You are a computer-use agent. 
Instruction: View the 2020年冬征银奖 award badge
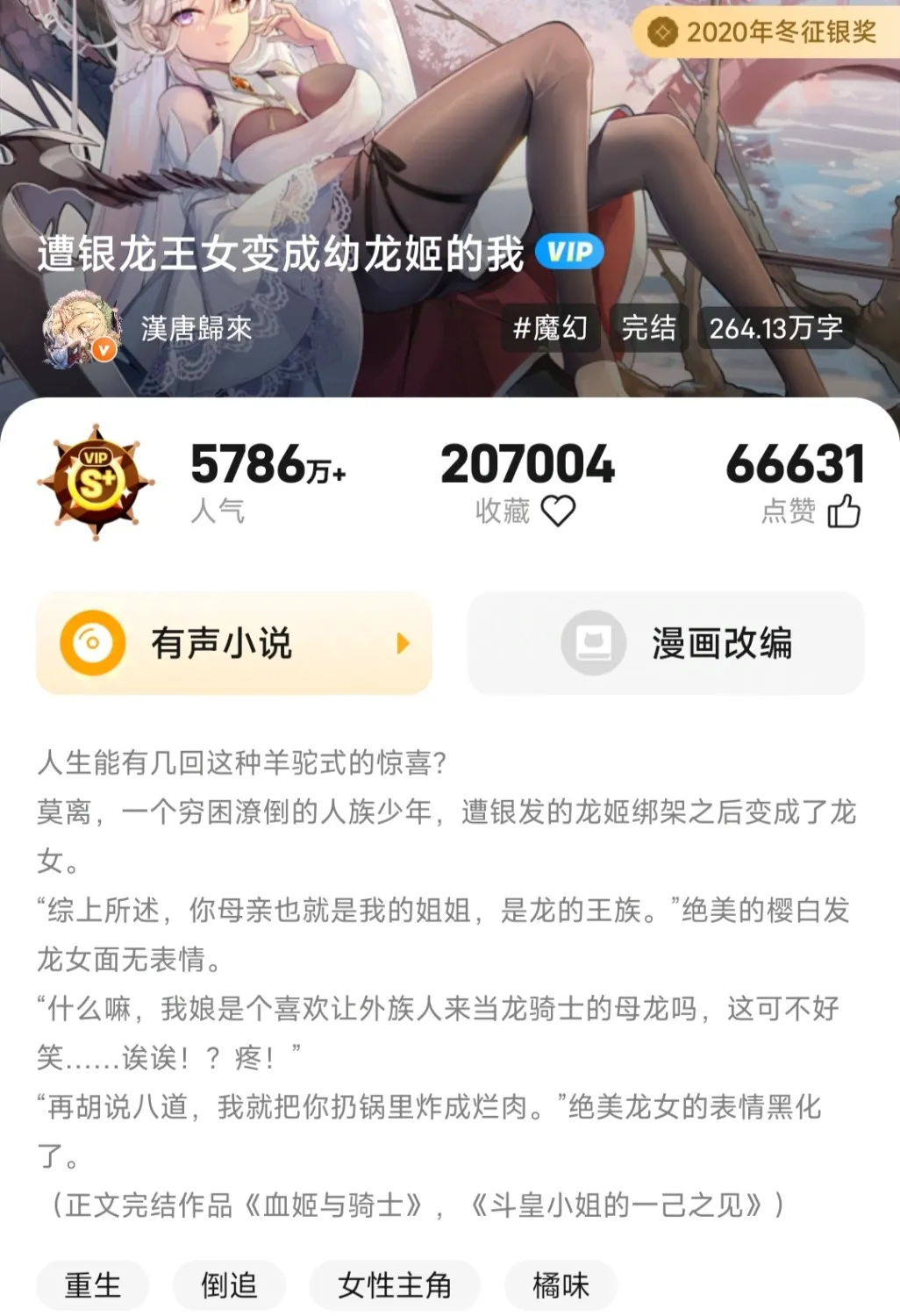765,32
